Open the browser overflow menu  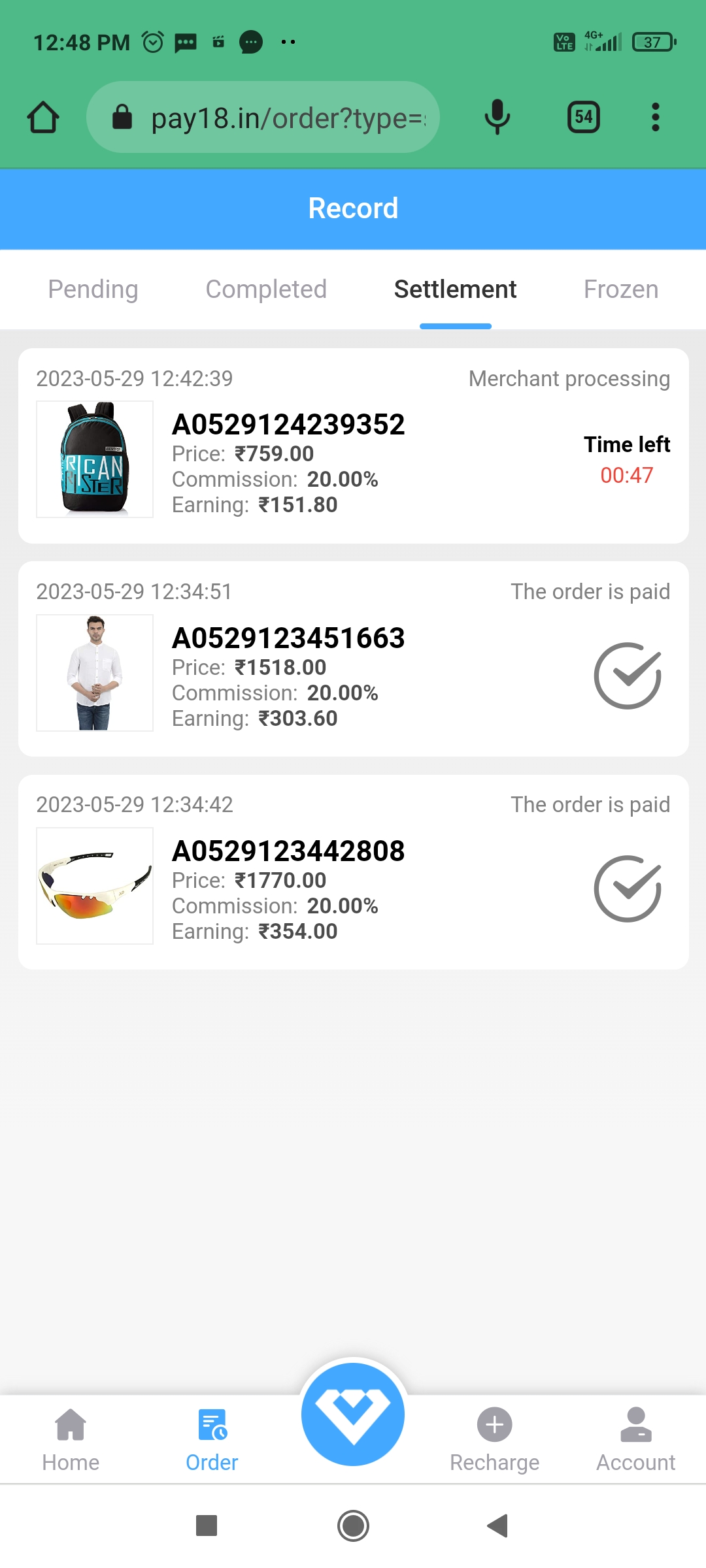coord(655,118)
